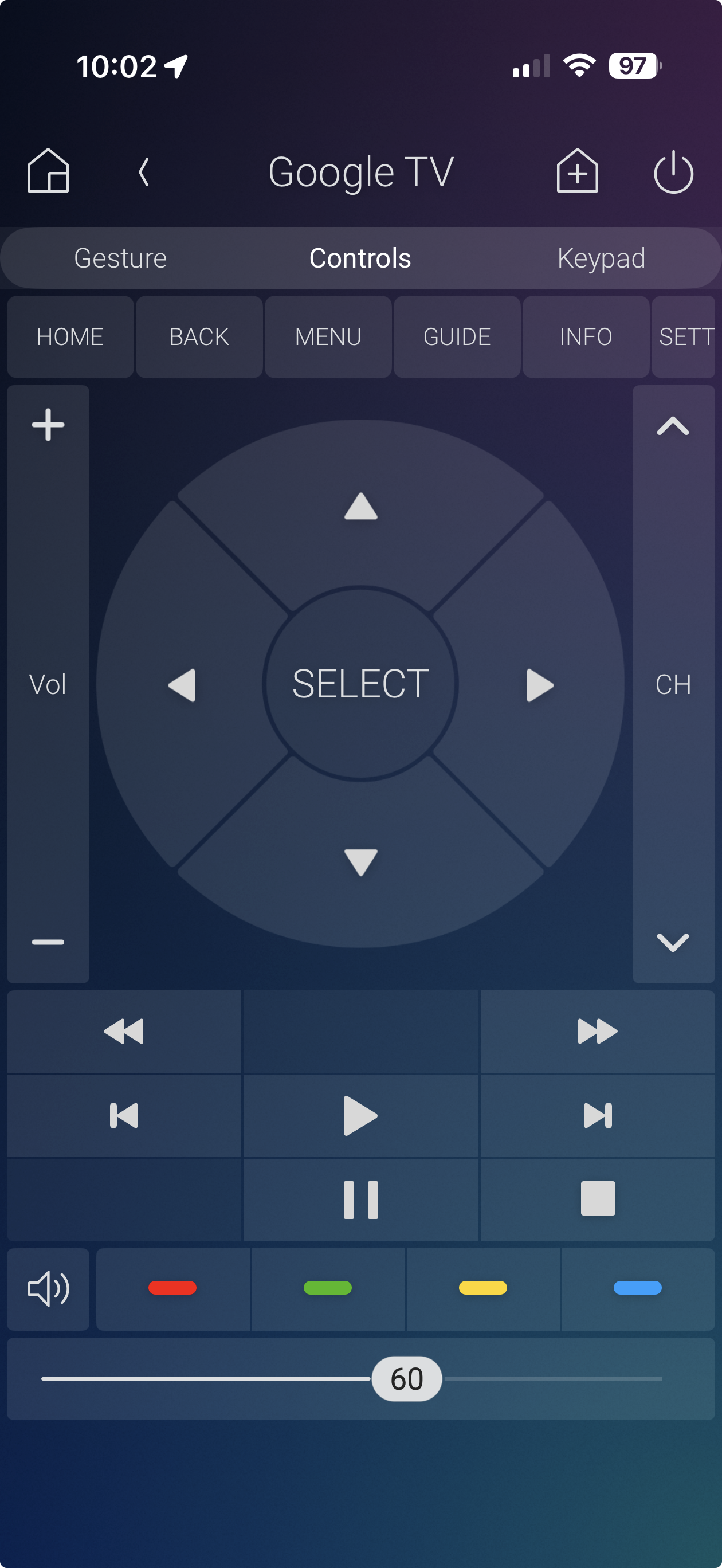Image resolution: width=722 pixels, height=1568 pixels.
Task: Switch to the Keypad tab
Action: coord(601,258)
